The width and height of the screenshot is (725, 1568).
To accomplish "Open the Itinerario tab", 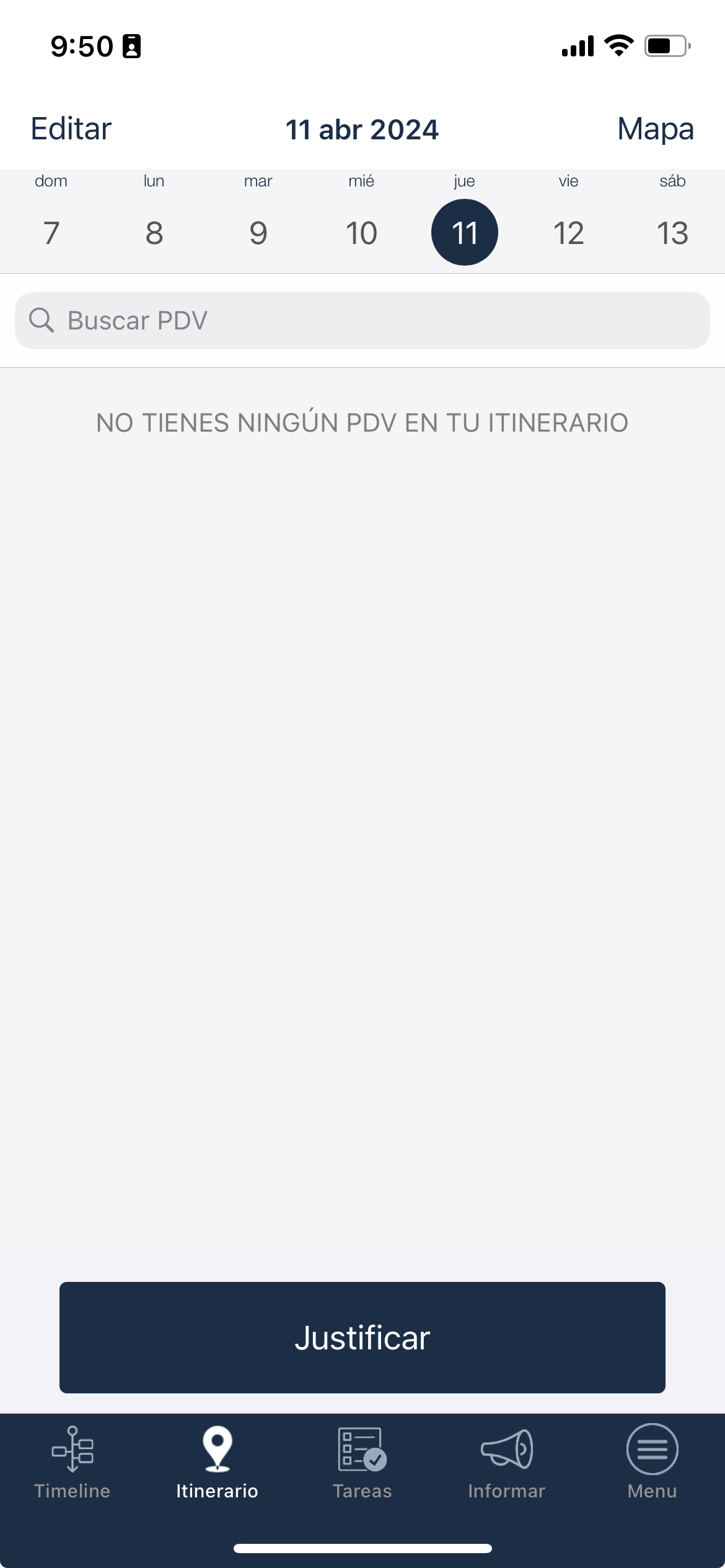I will click(x=217, y=1462).
